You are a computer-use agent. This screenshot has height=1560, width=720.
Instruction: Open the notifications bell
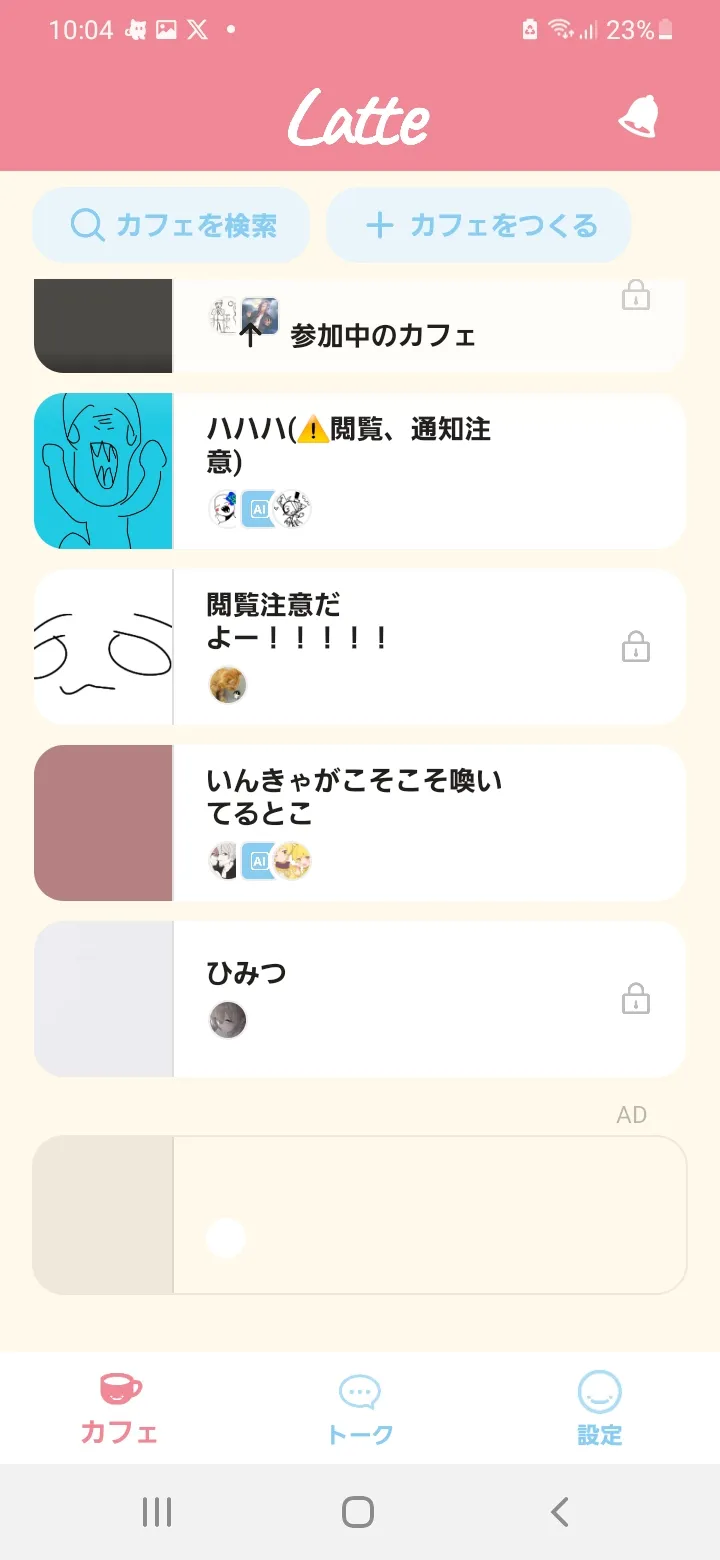pos(638,118)
